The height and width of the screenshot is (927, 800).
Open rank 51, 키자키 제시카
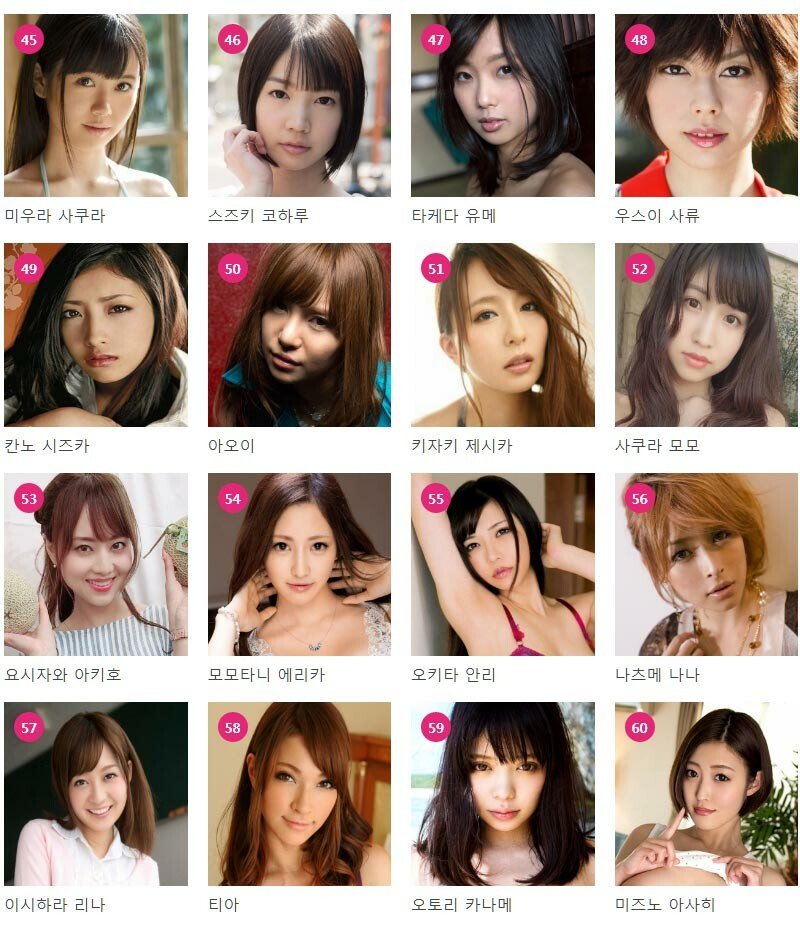pyautogui.click(x=502, y=335)
